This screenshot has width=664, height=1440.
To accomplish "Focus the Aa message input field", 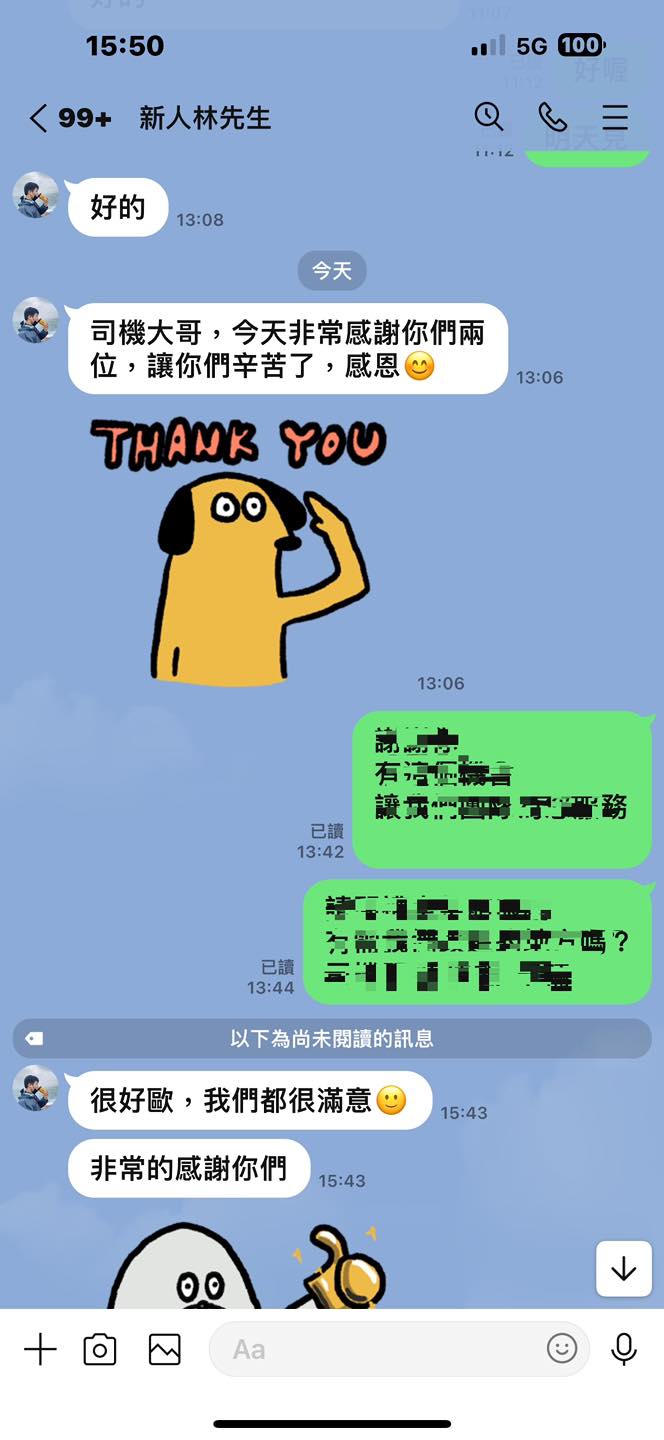I will pos(380,1350).
